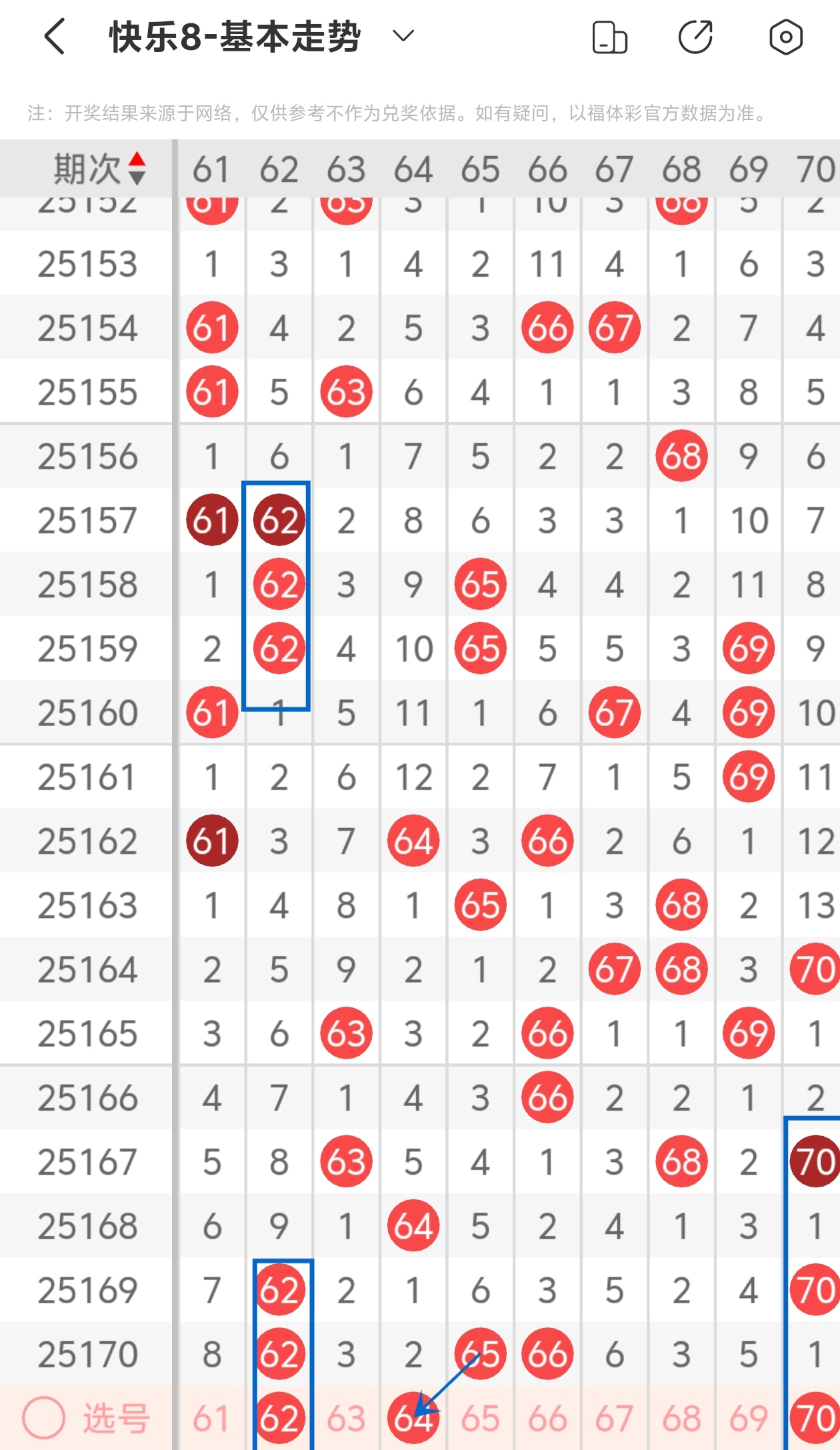Choose number 68 in the 选号 row
This screenshot has height=1450, width=840.
point(681,1418)
